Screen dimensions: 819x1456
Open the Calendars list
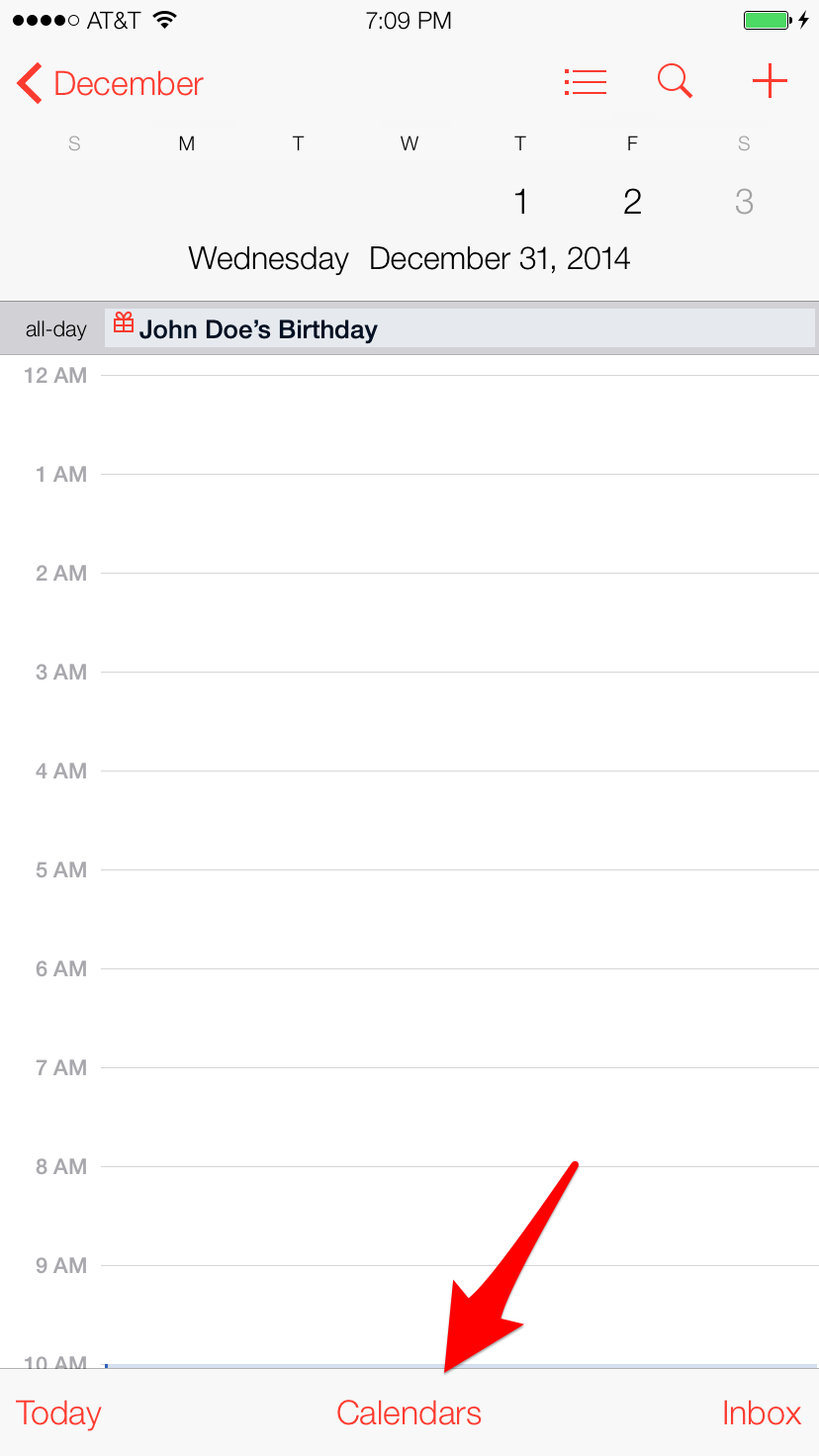tap(409, 1412)
